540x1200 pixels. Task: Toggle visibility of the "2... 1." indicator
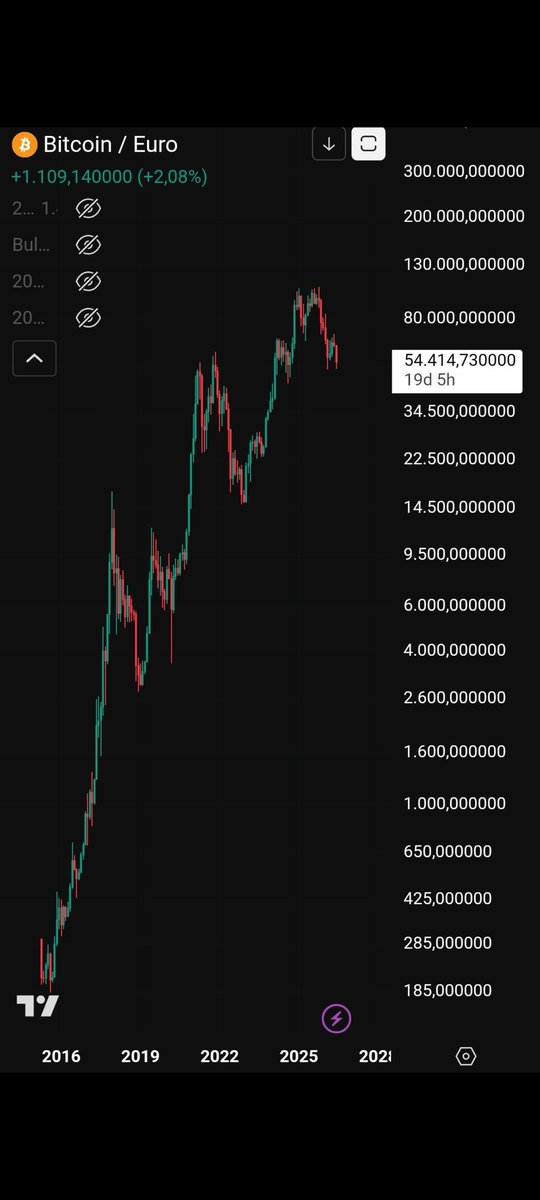(89, 208)
